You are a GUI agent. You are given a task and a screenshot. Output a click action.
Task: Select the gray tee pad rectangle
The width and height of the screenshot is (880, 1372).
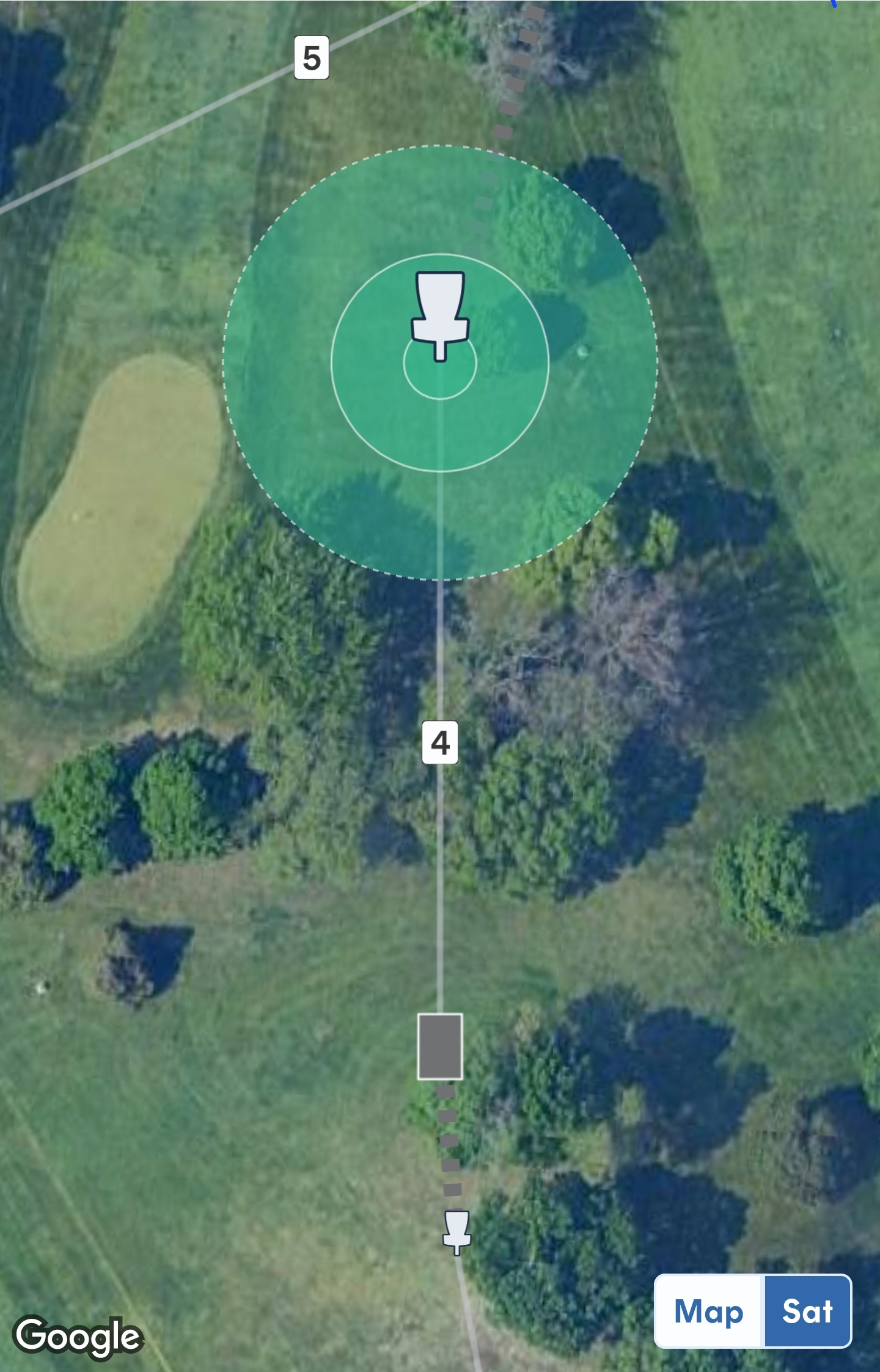coord(440,1046)
